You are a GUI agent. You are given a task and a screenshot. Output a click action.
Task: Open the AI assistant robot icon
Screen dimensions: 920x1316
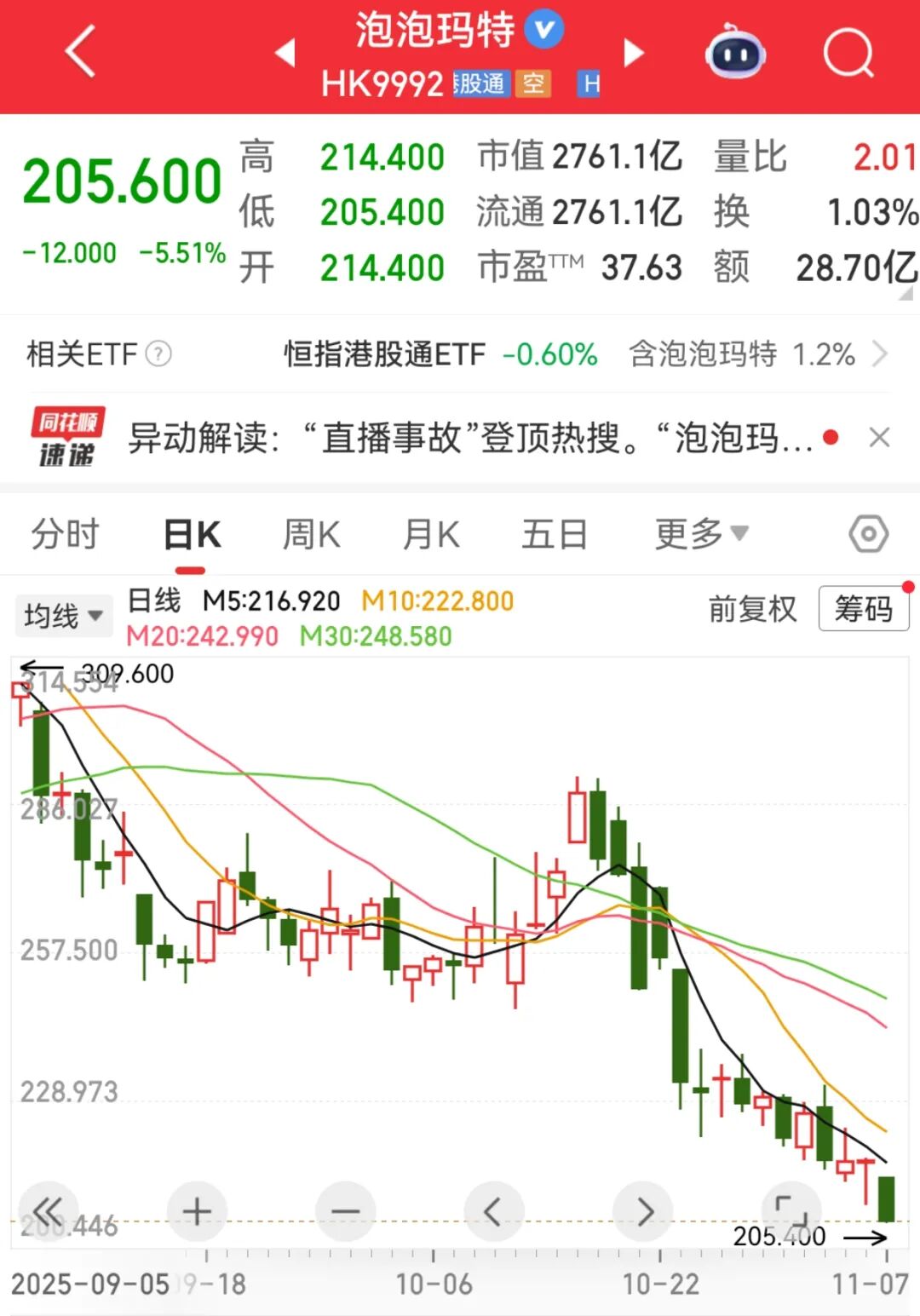tap(738, 53)
